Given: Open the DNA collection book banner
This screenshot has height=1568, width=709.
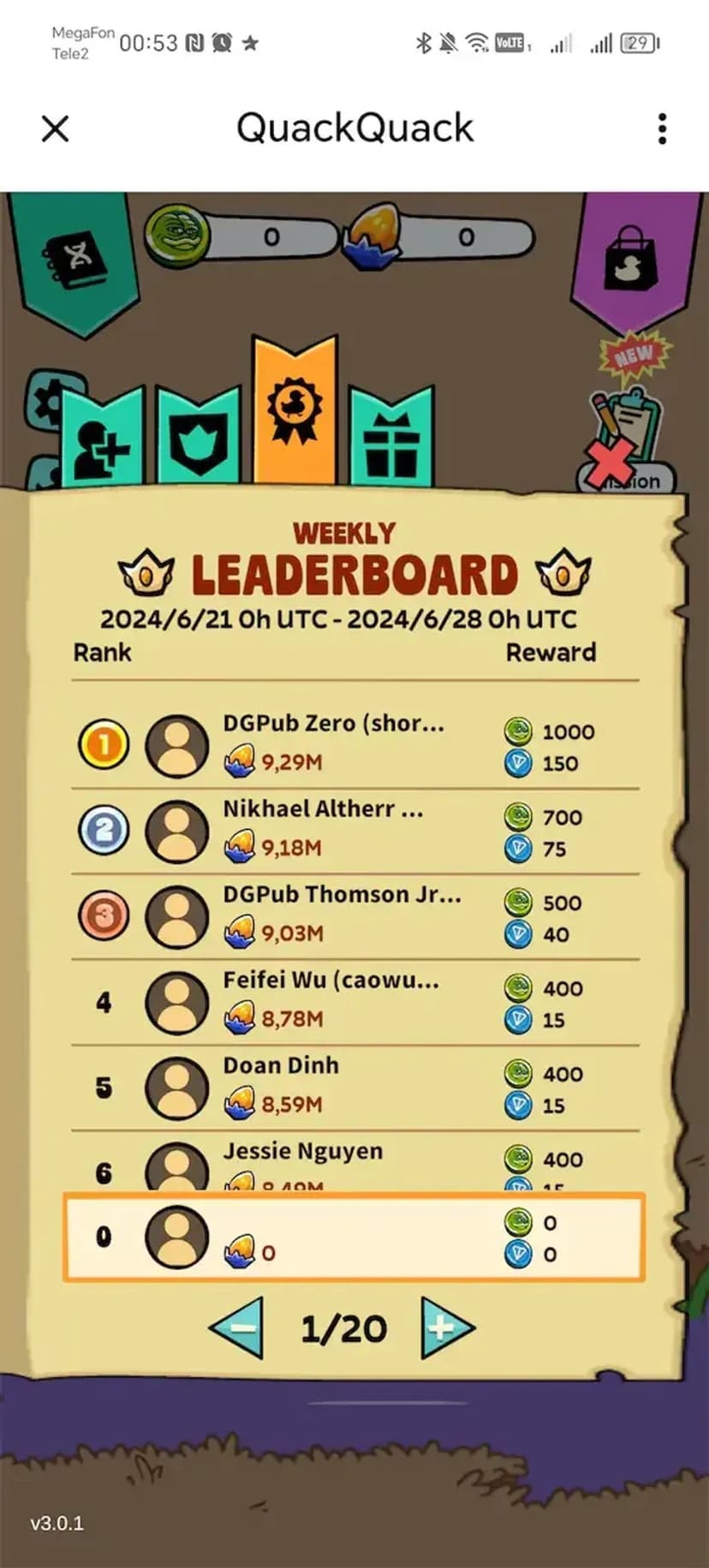Looking at the screenshot, I should pyautogui.click(x=77, y=257).
